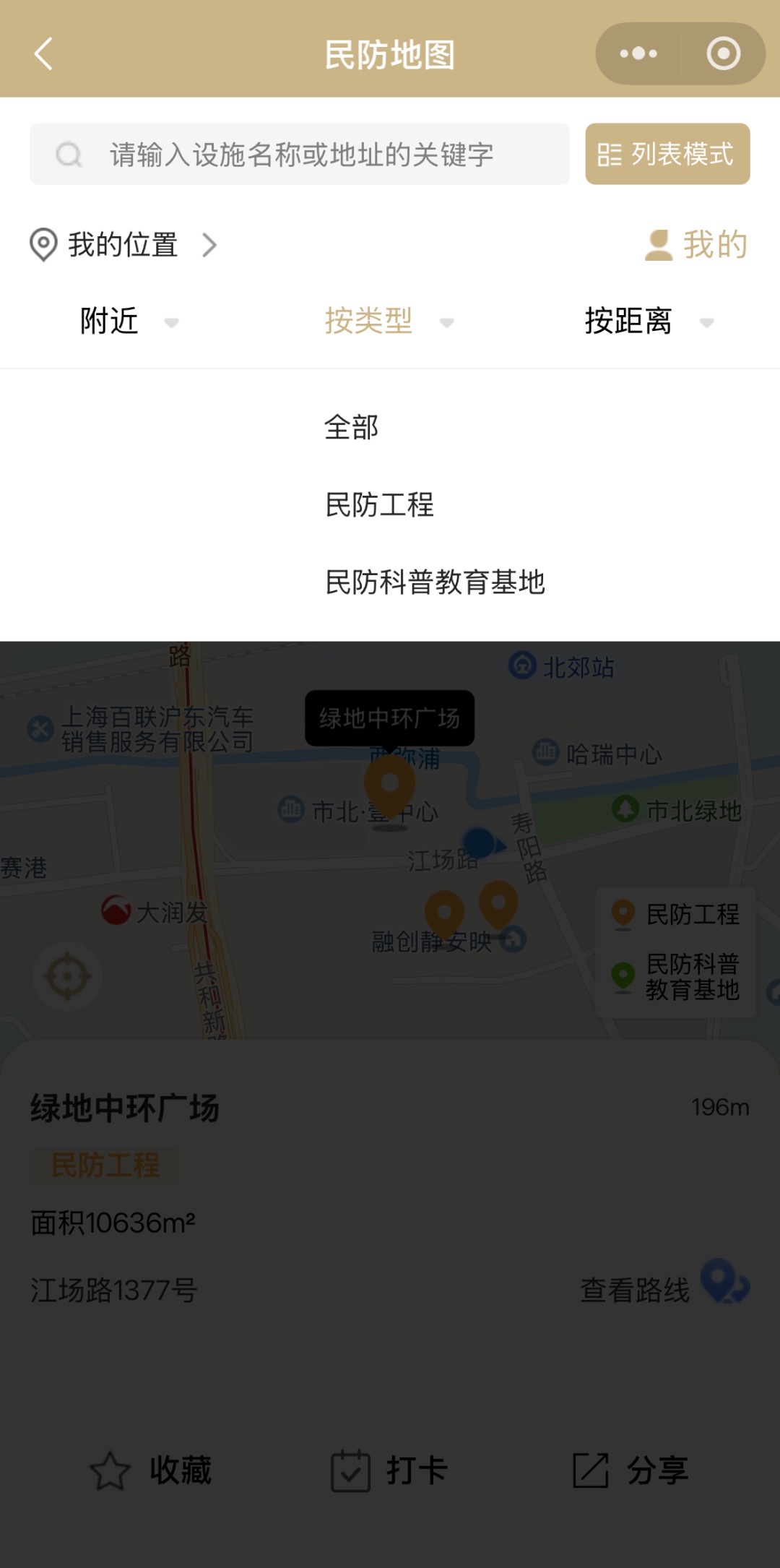
Task: Recenter map with the locate button
Action: click(68, 976)
